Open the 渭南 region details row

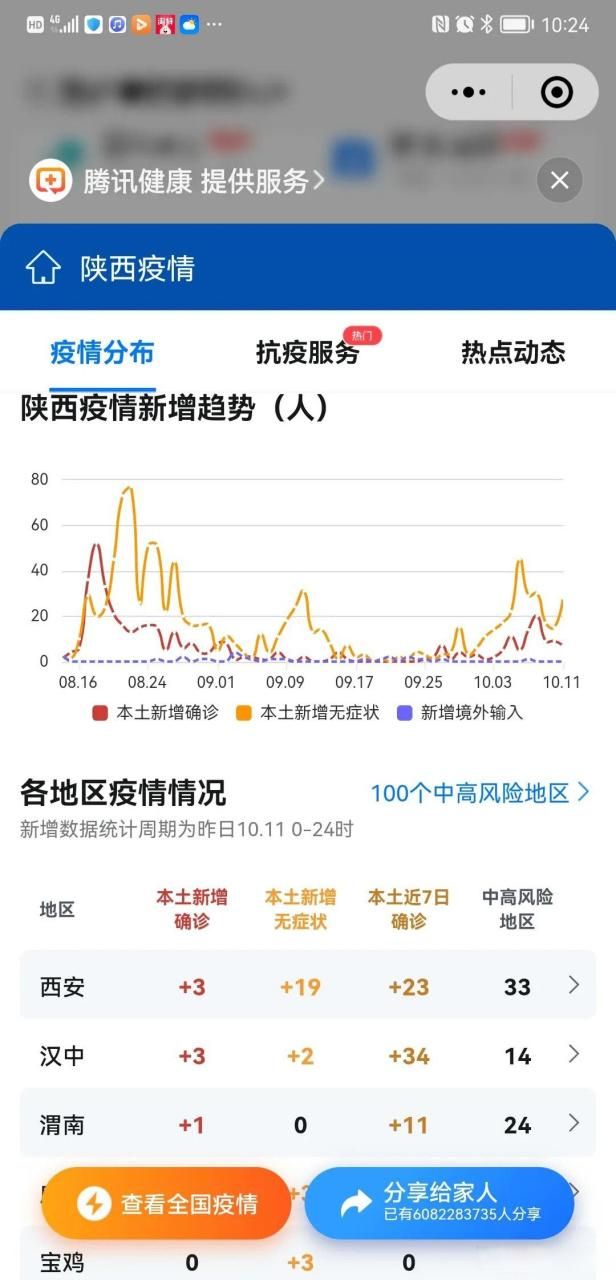[x=307, y=1125]
